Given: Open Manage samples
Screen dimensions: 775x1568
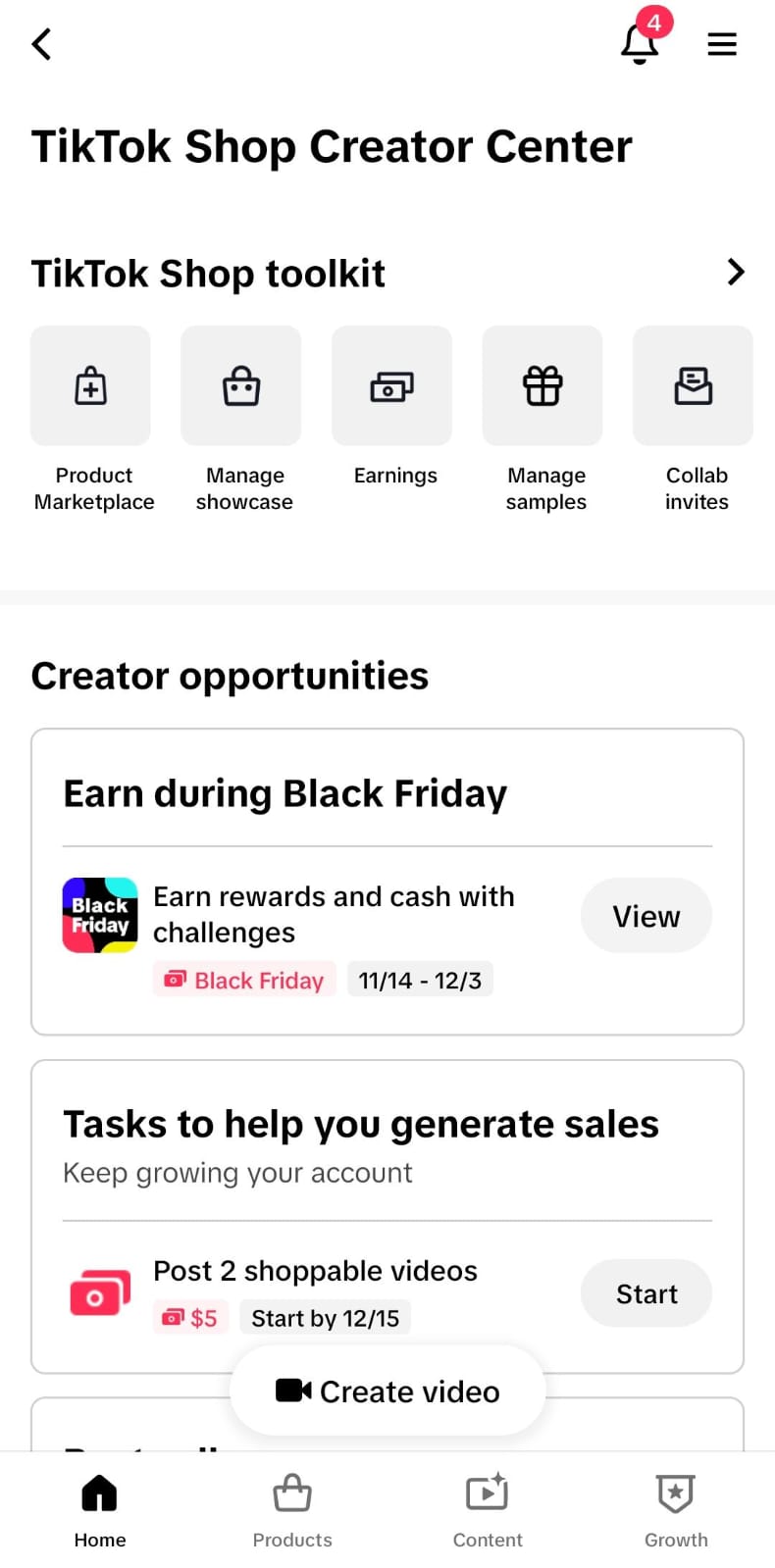Looking at the screenshot, I should click(542, 386).
